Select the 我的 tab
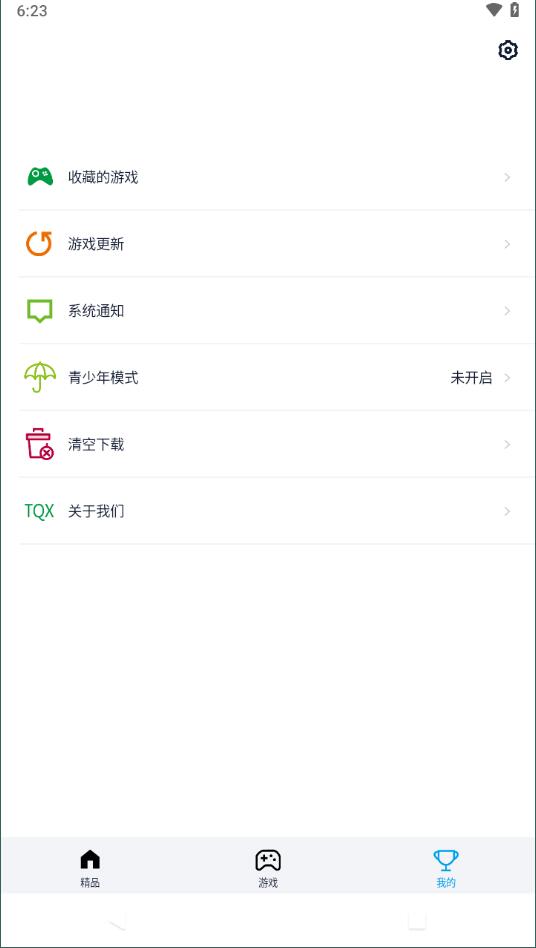This screenshot has width=536, height=948. pyautogui.click(x=446, y=868)
